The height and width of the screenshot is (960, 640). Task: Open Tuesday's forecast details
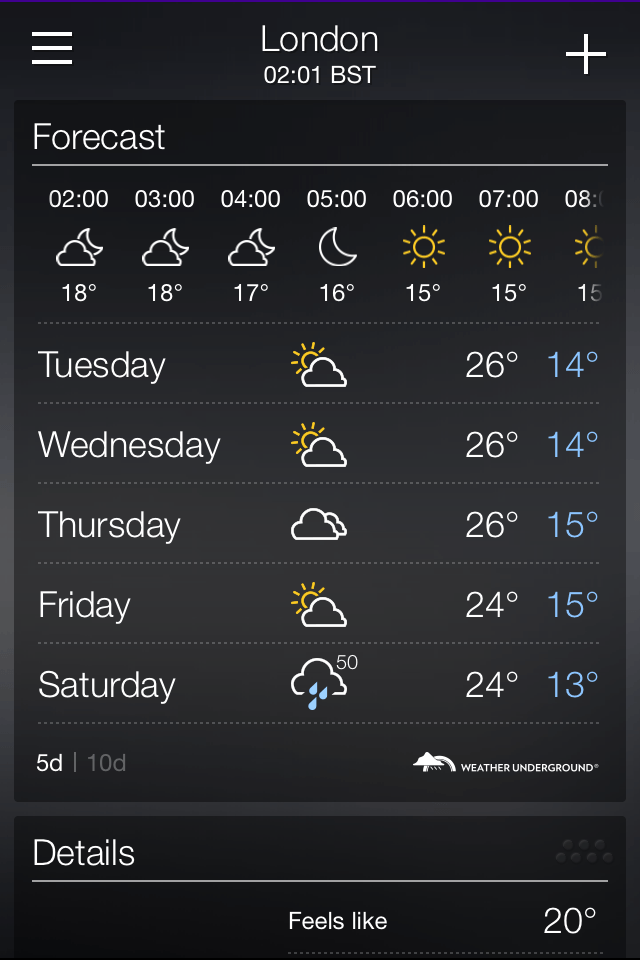click(318, 365)
